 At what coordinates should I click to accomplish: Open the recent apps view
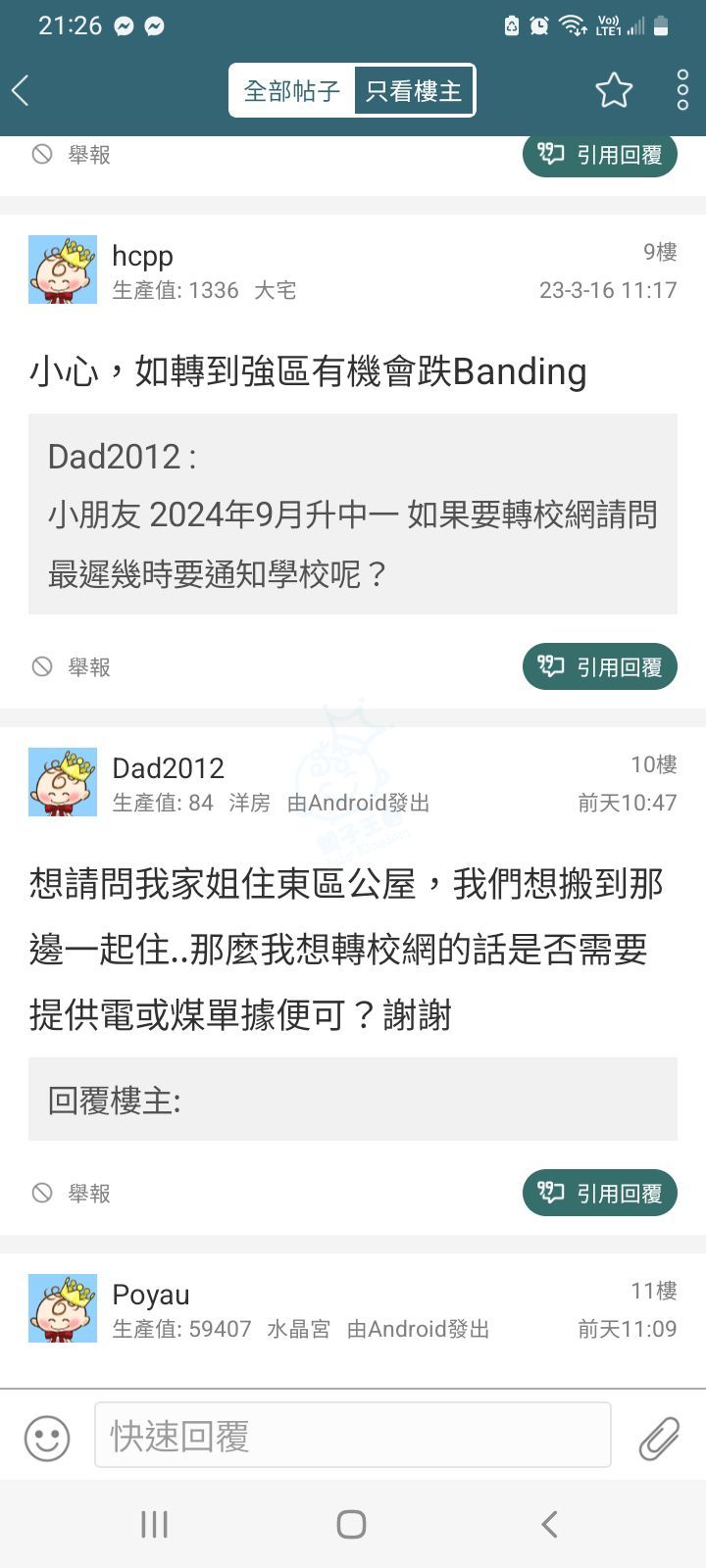154,1524
